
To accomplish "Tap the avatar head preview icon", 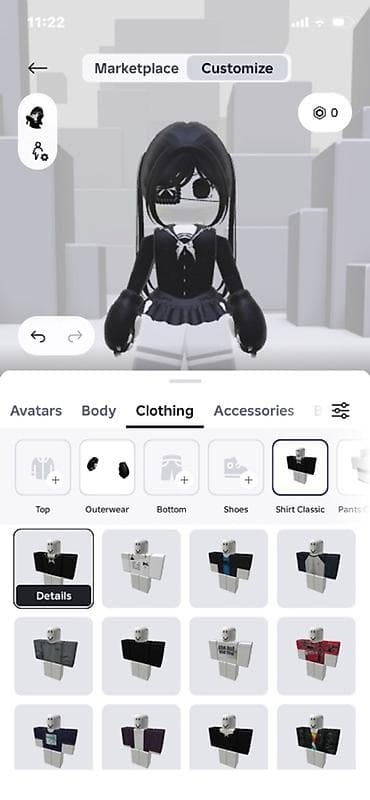I will point(38,118).
